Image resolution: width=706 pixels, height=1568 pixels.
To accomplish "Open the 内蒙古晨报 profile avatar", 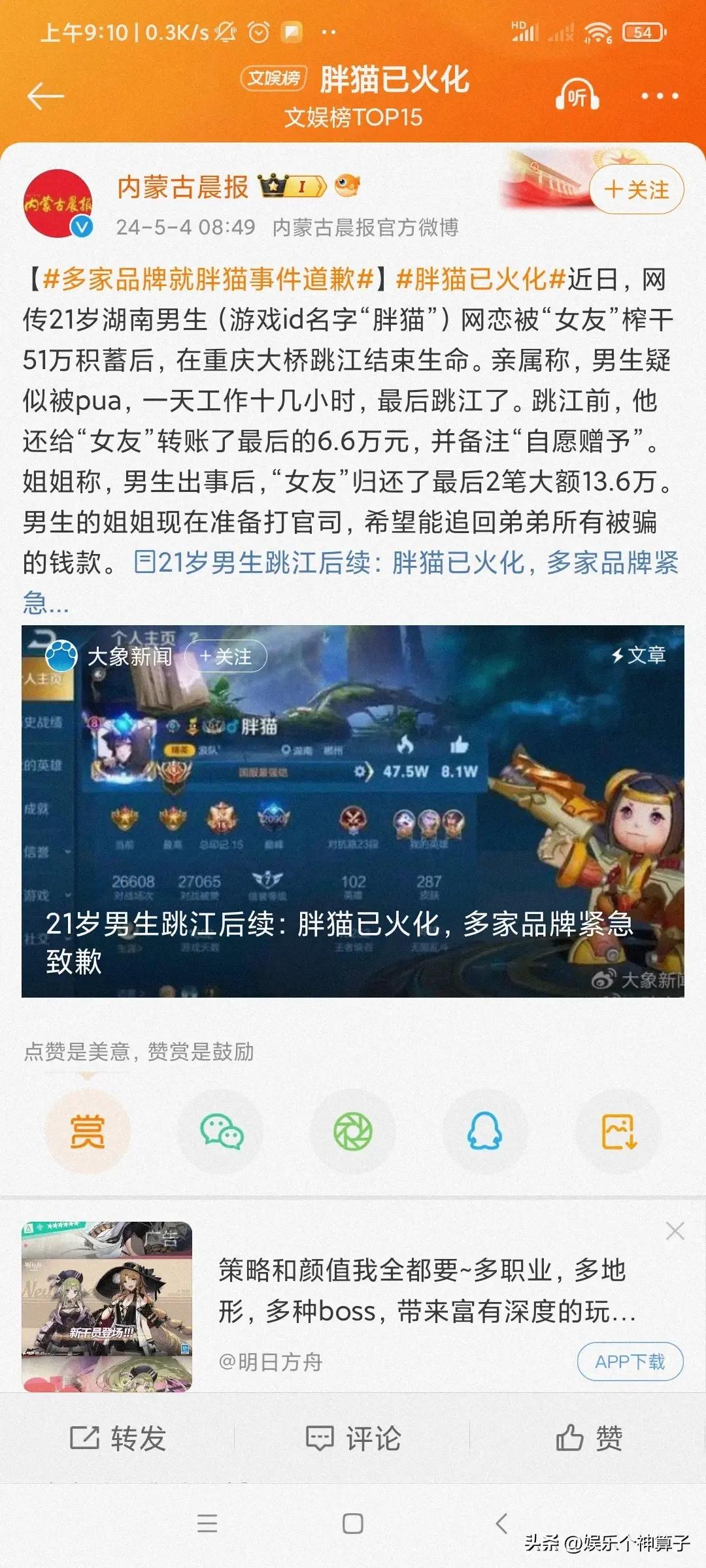I will click(x=58, y=203).
